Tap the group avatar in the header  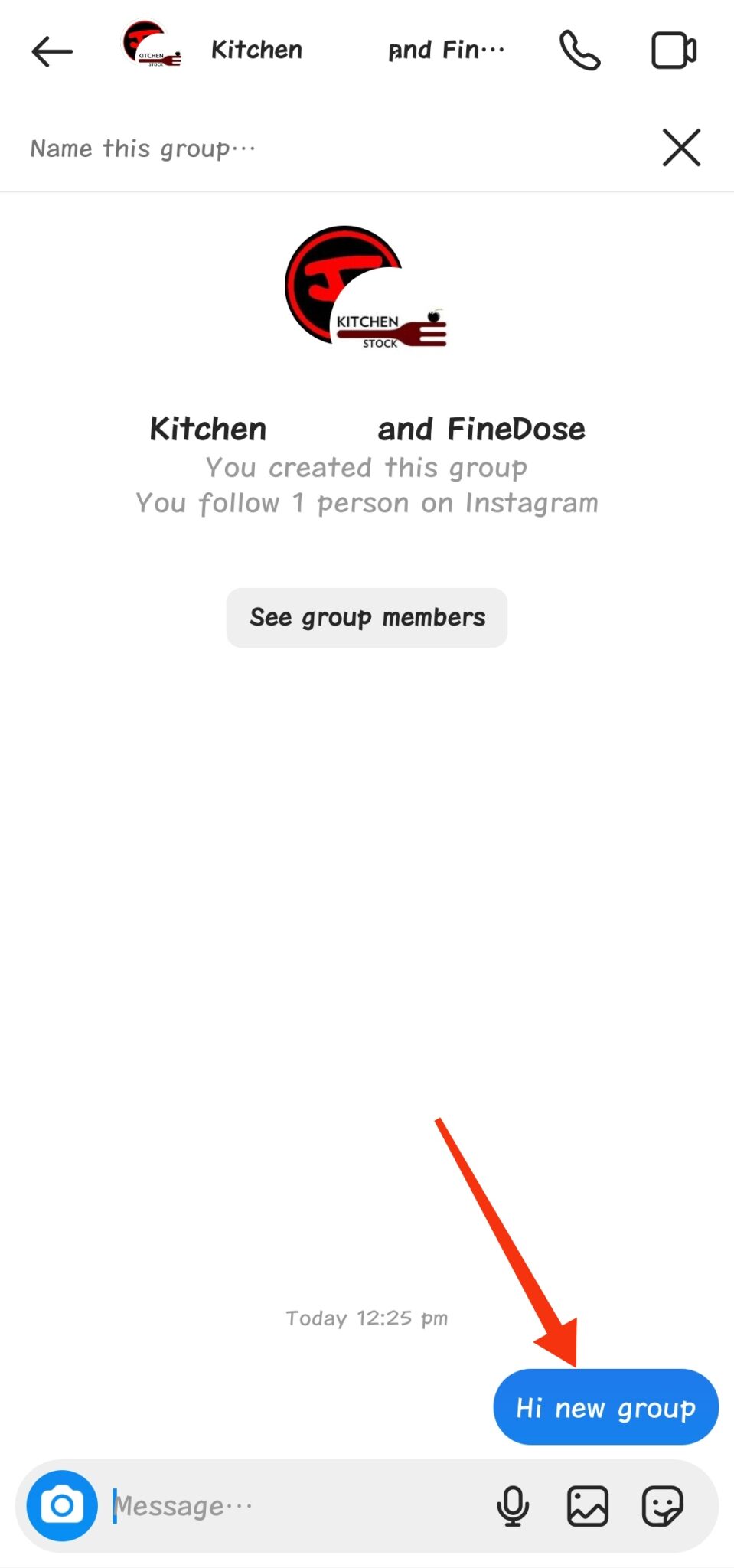pyautogui.click(x=150, y=49)
